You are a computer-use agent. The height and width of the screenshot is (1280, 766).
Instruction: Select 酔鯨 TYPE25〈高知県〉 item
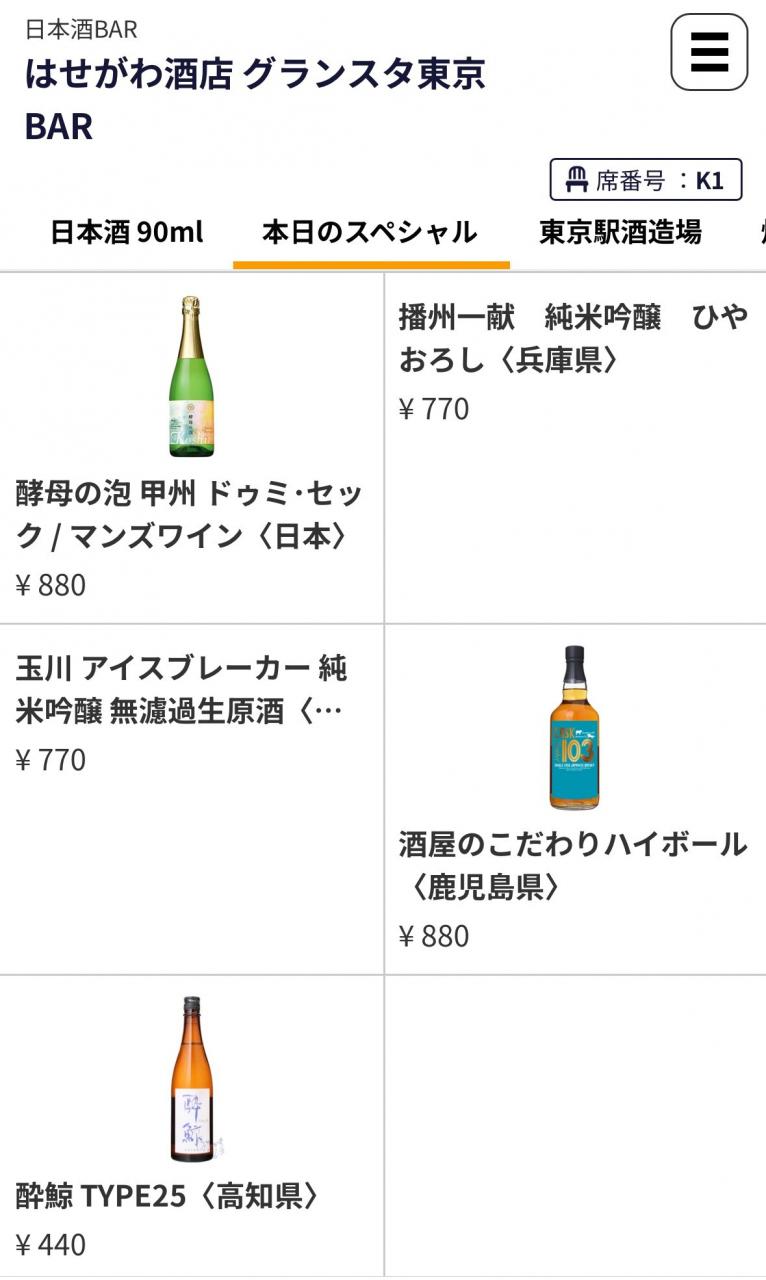click(x=191, y=1126)
